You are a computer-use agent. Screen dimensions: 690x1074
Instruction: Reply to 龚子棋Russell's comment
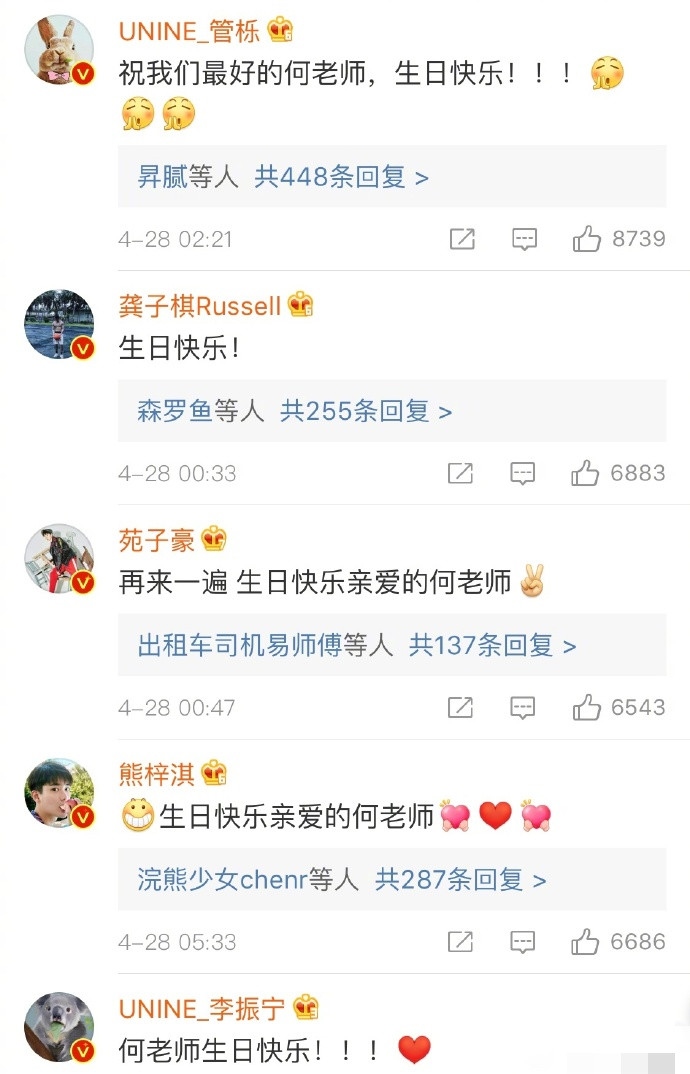[523, 473]
